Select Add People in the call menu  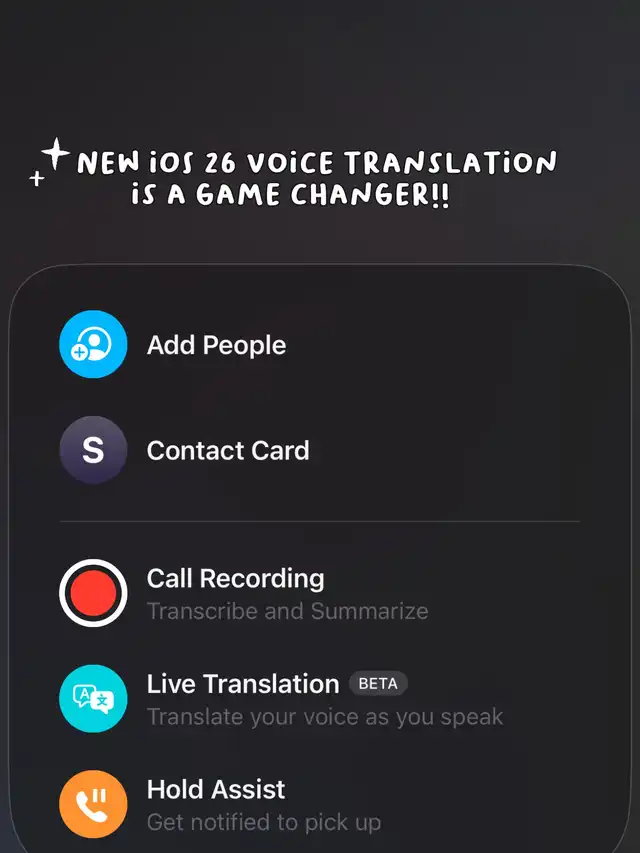coord(320,344)
